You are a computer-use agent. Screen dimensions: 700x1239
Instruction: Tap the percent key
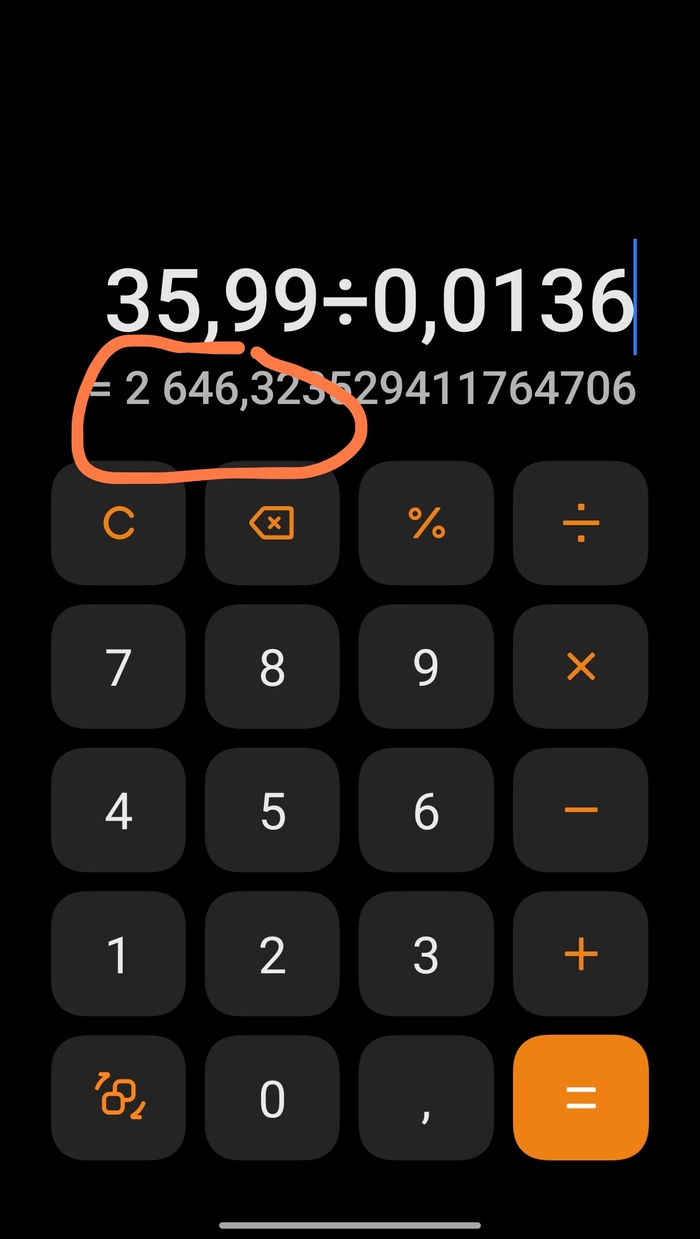click(426, 523)
